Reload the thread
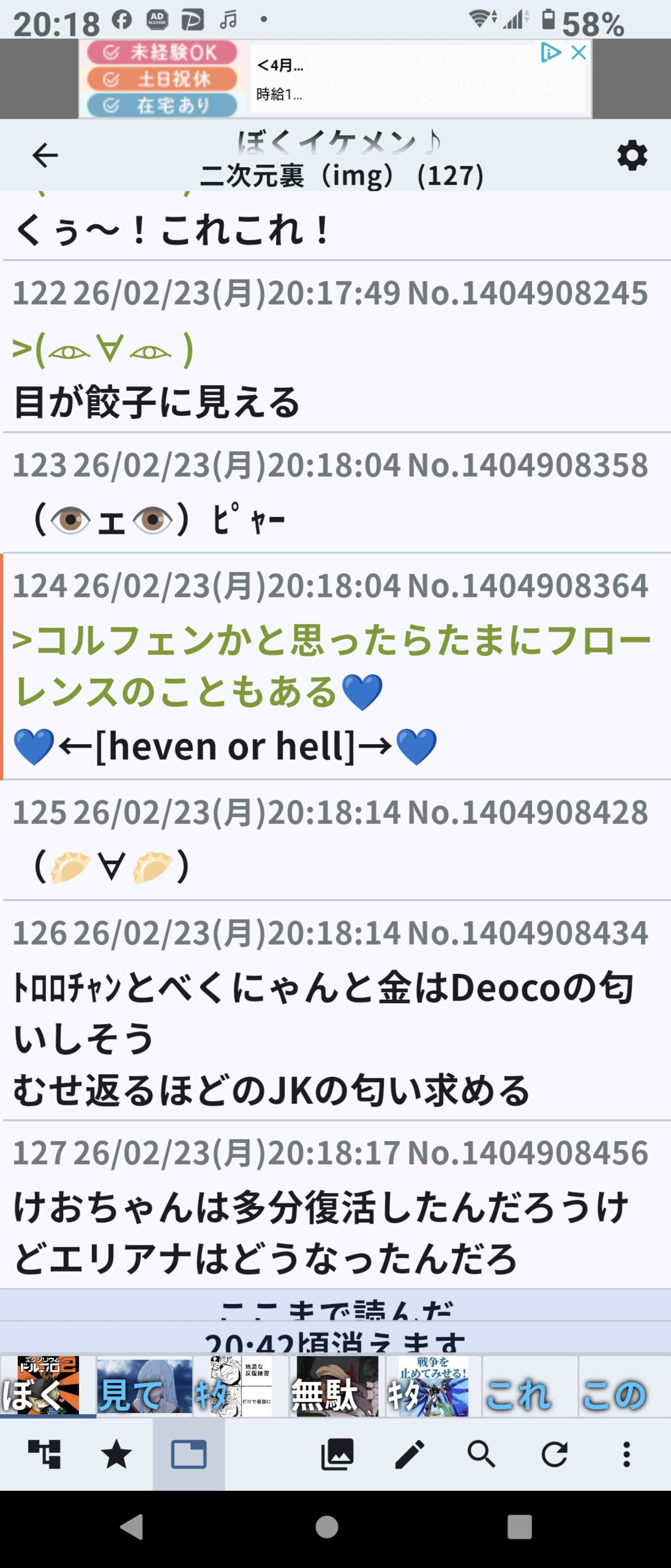The width and height of the screenshot is (671, 1568). (x=554, y=1455)
